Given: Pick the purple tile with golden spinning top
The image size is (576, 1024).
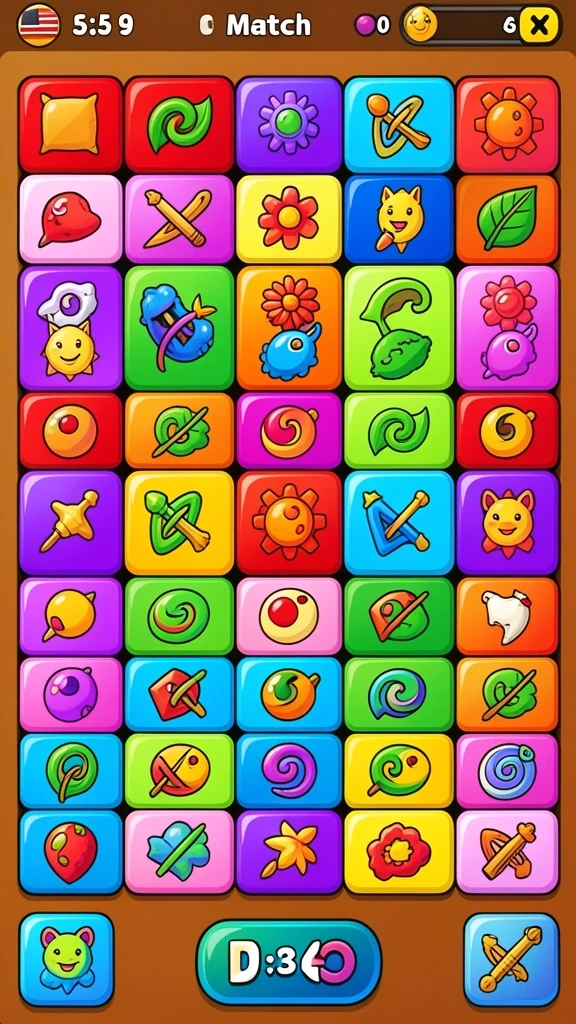Looking at the screenshot, I should coord(71,522).
